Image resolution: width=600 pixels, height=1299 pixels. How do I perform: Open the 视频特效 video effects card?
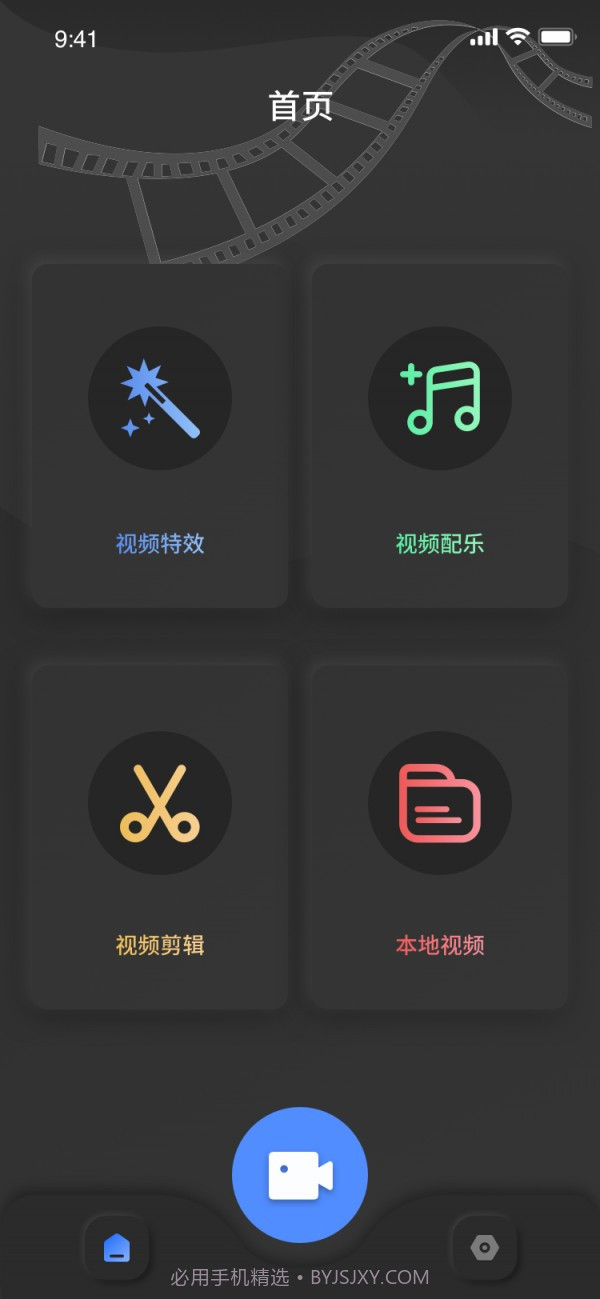tap(160, 435)
